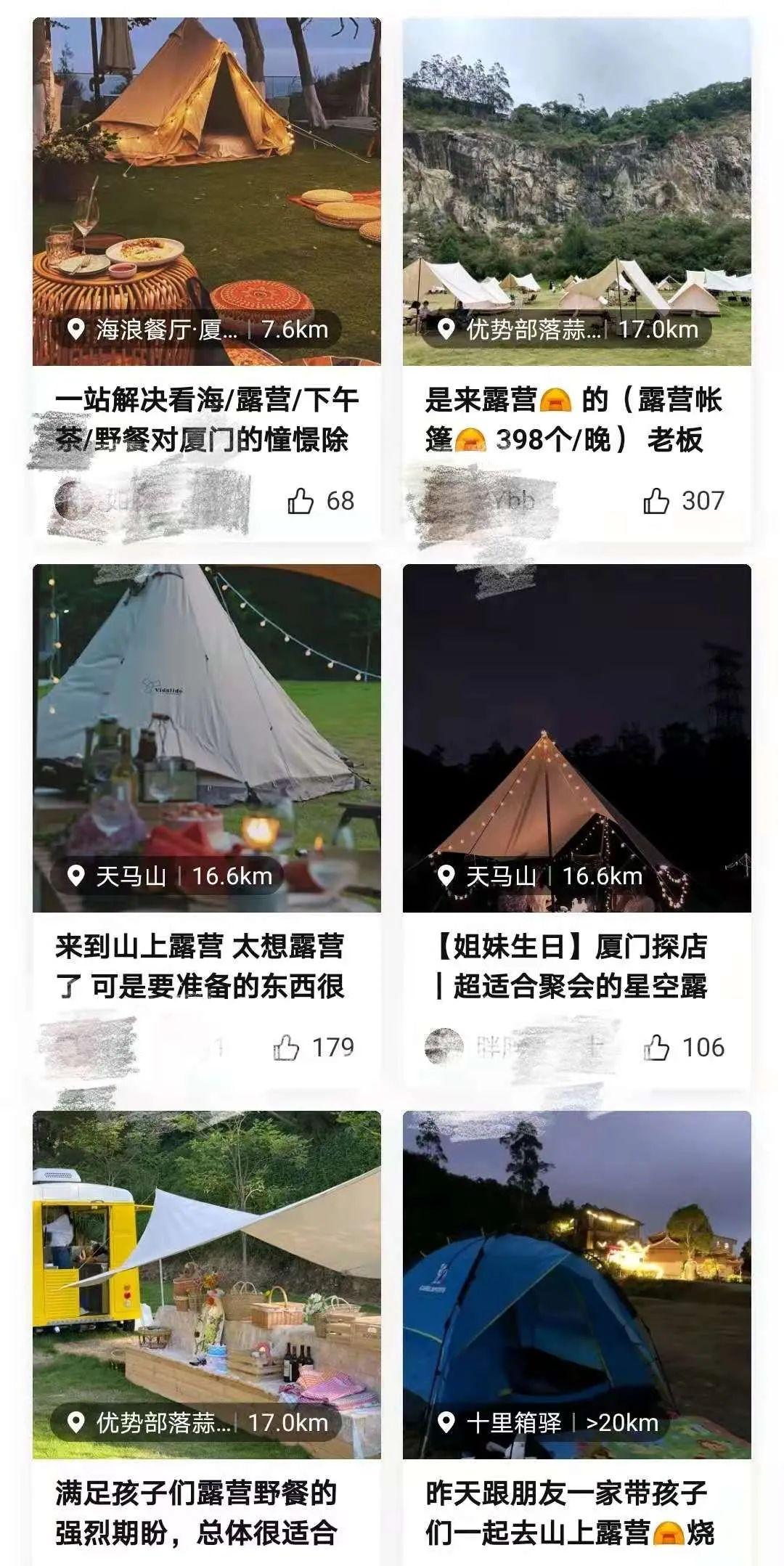This screenshot has height=1566, width=784.
Task: Click the location pin icon on the 优势部落蒜 tent-field card
Action: coord(446,328)
